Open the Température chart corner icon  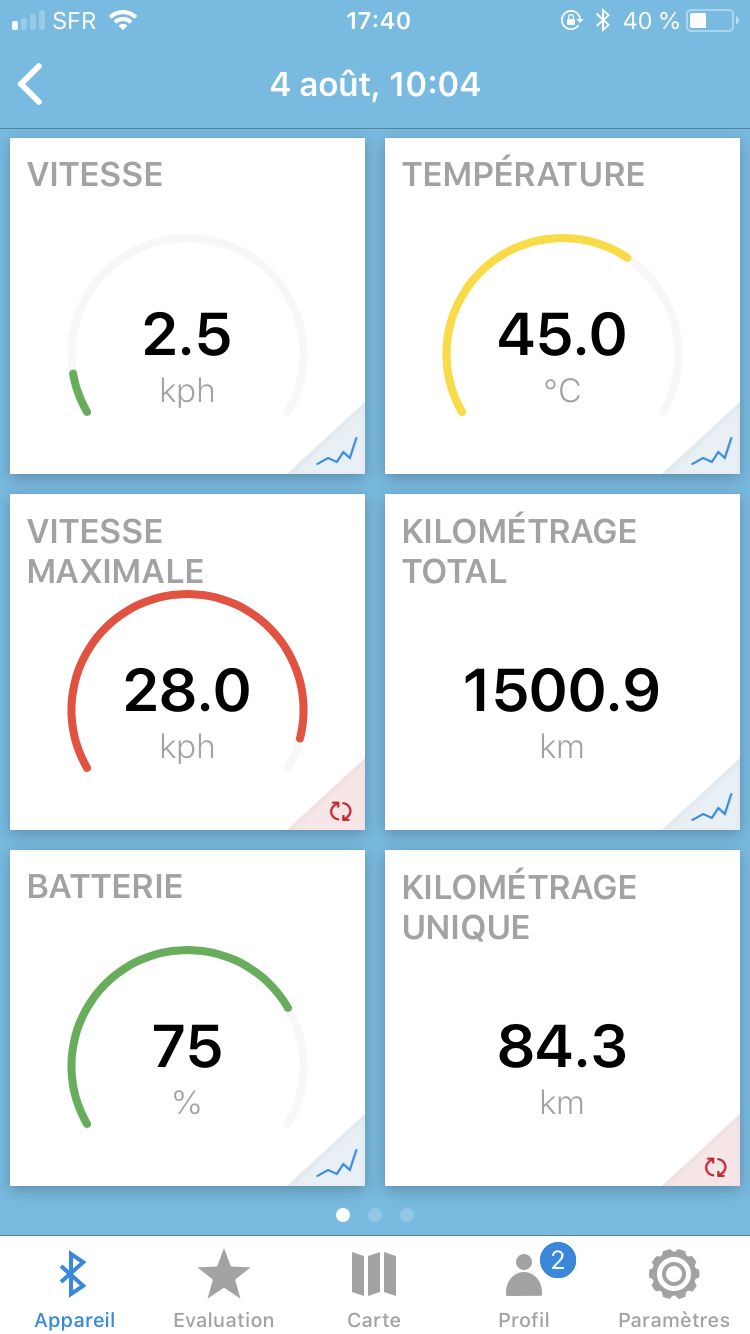click(x=712, y=453)
